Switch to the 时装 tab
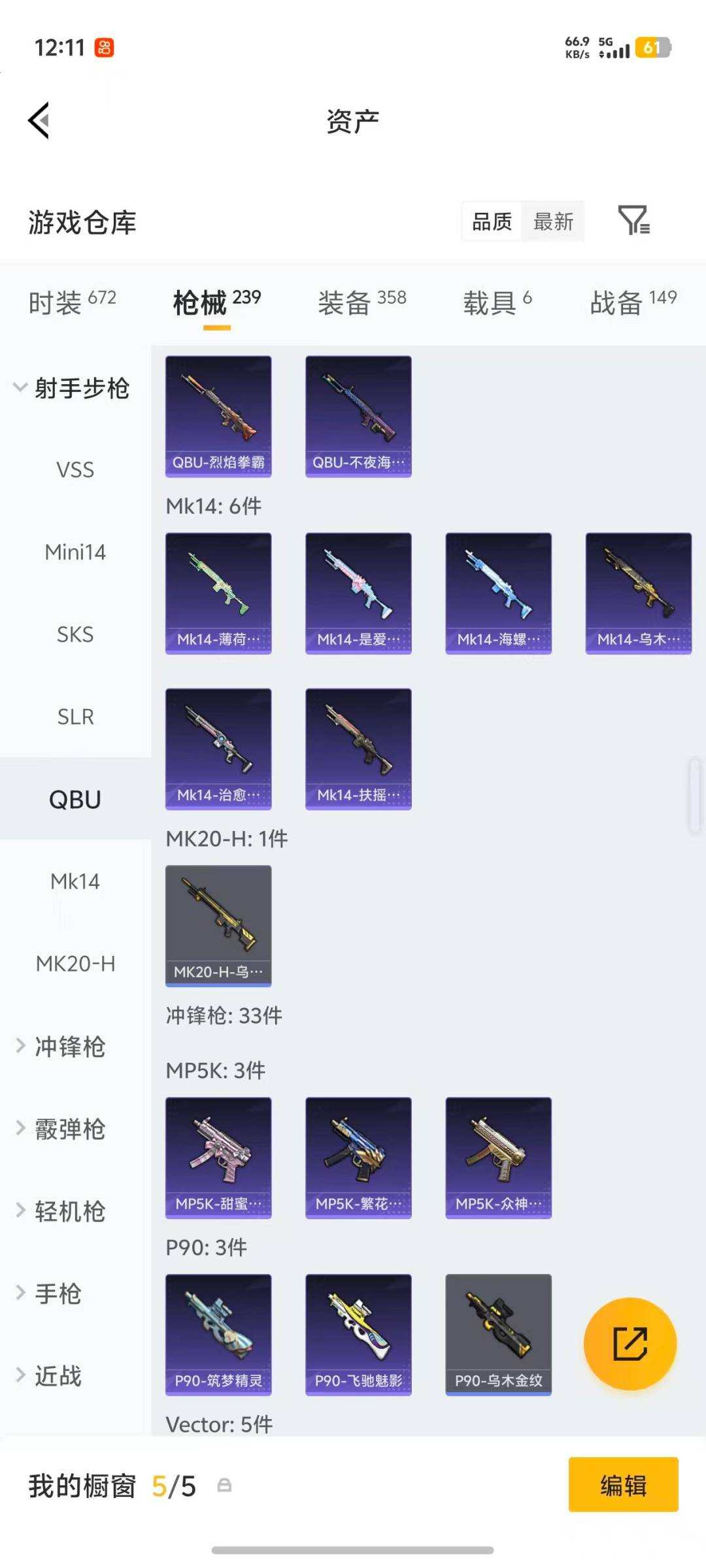 click(x=72, y=302)
